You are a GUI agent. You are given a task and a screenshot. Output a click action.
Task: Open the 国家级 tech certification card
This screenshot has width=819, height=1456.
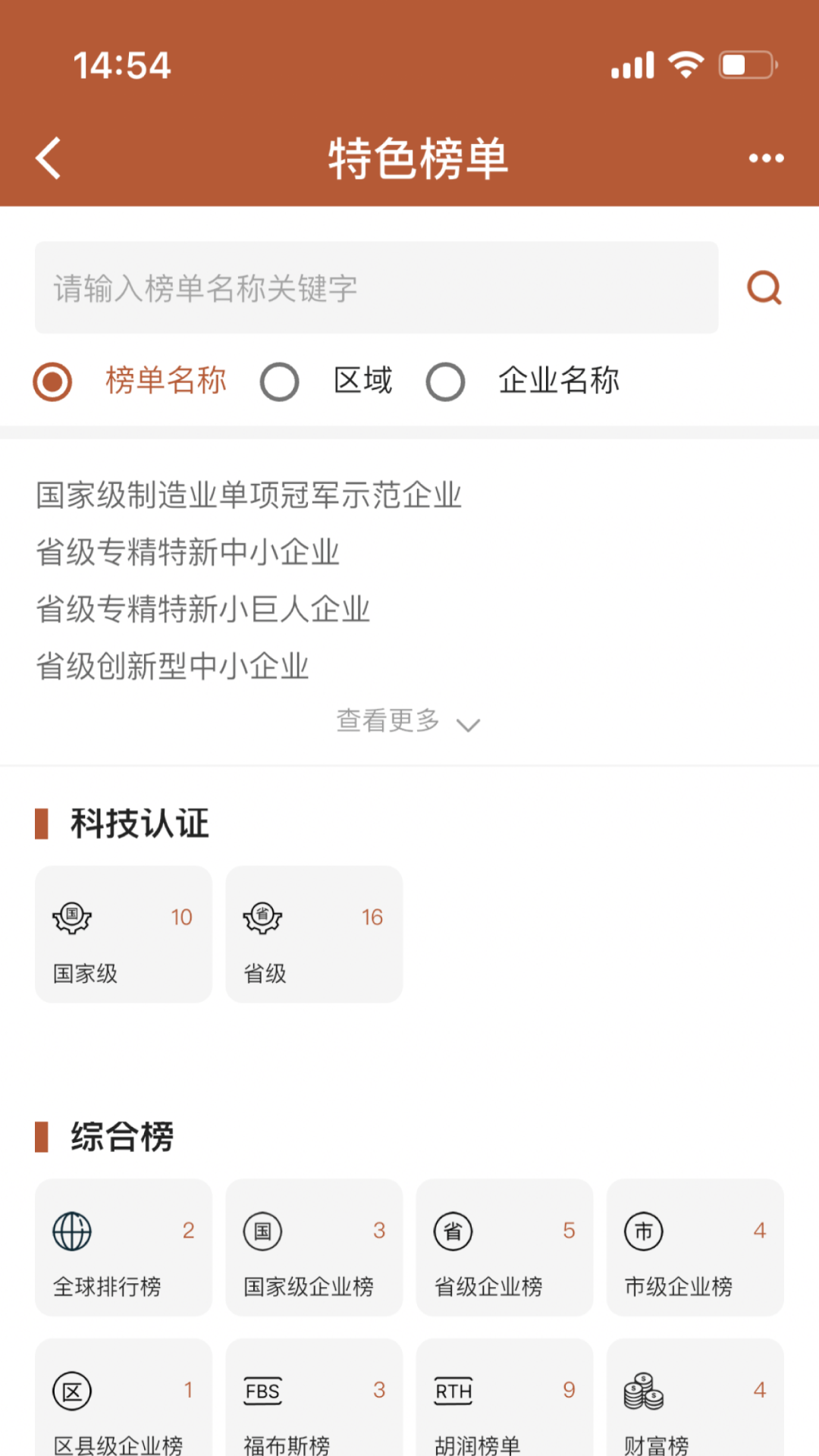tap(124, 934)
